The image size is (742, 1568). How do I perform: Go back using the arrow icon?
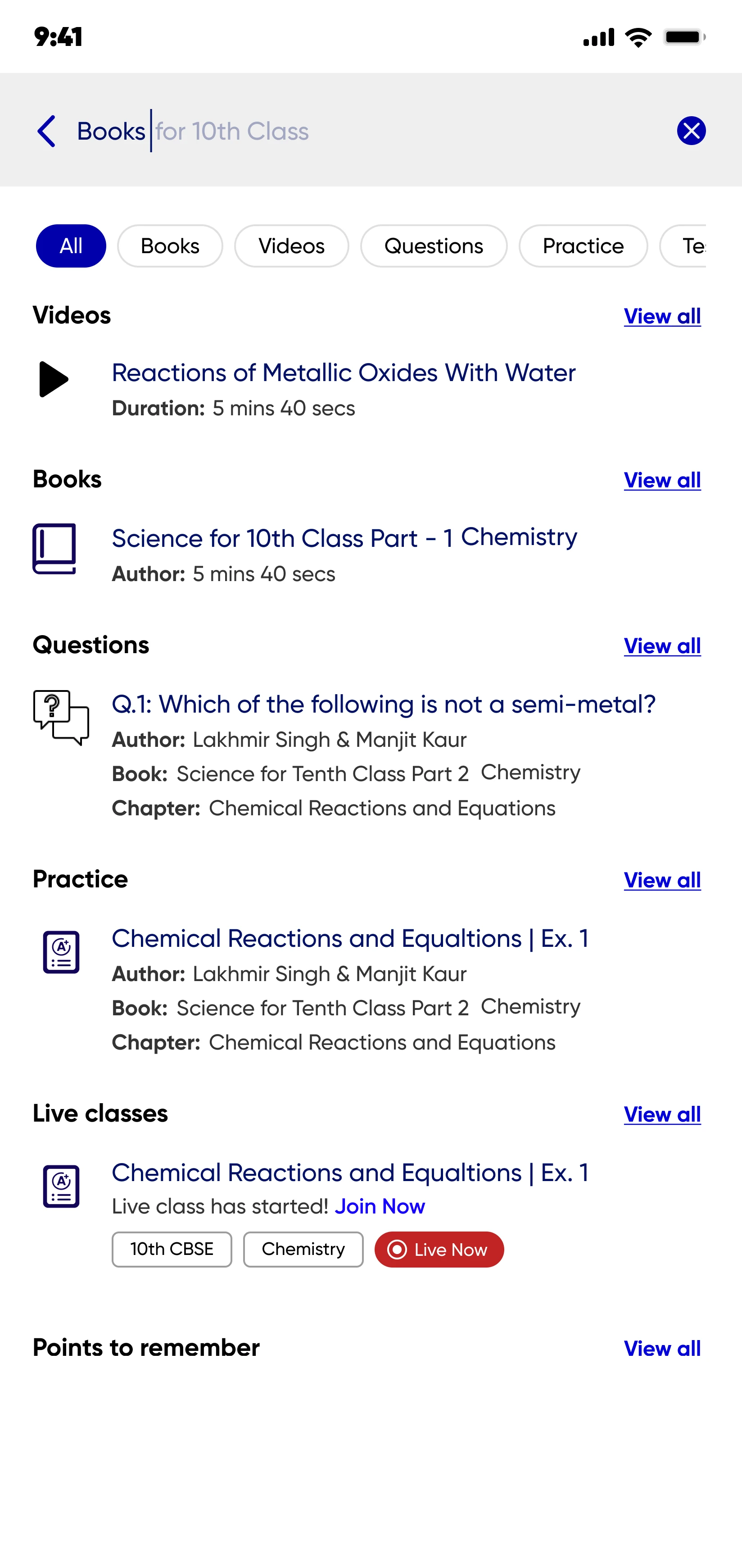[x=46, y=131]
